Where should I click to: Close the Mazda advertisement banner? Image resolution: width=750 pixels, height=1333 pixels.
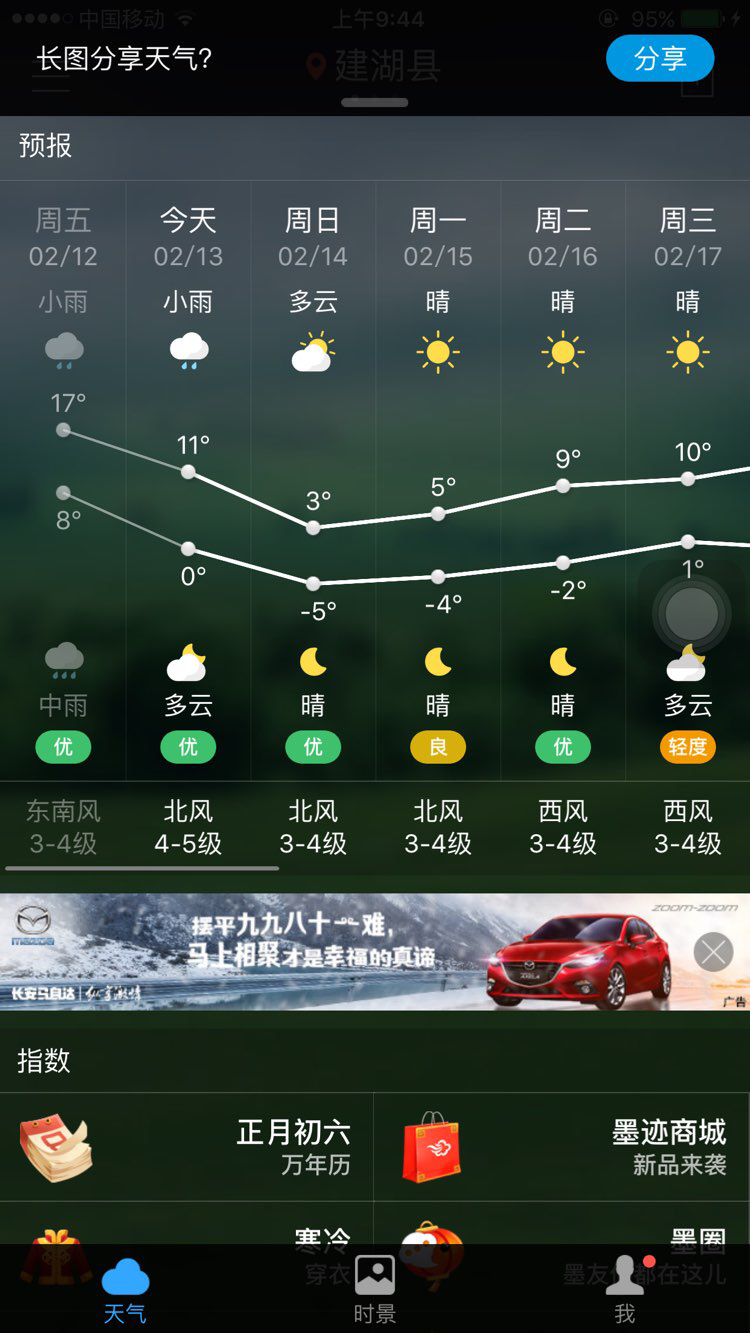(713, 952)
